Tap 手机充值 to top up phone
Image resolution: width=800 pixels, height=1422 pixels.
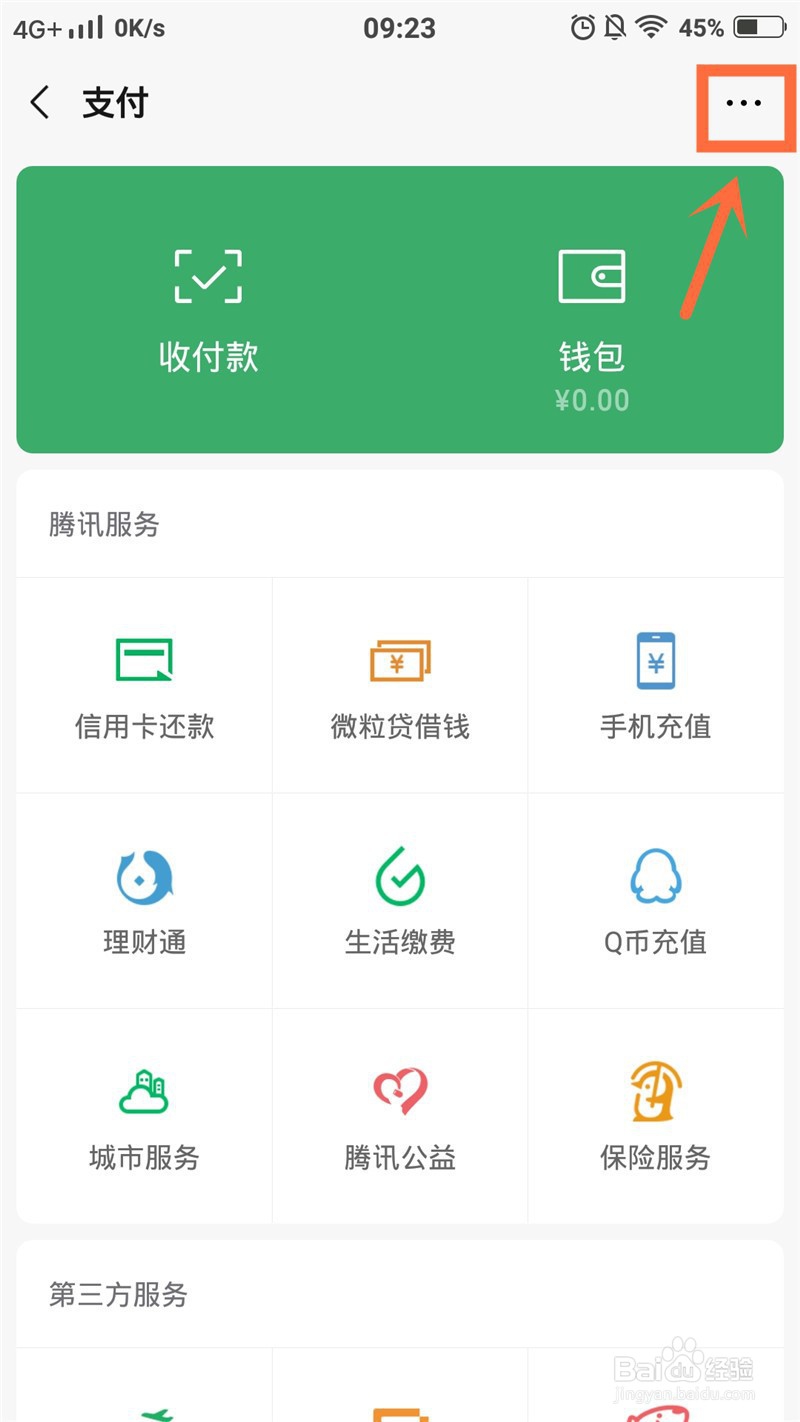pos(656,686)
